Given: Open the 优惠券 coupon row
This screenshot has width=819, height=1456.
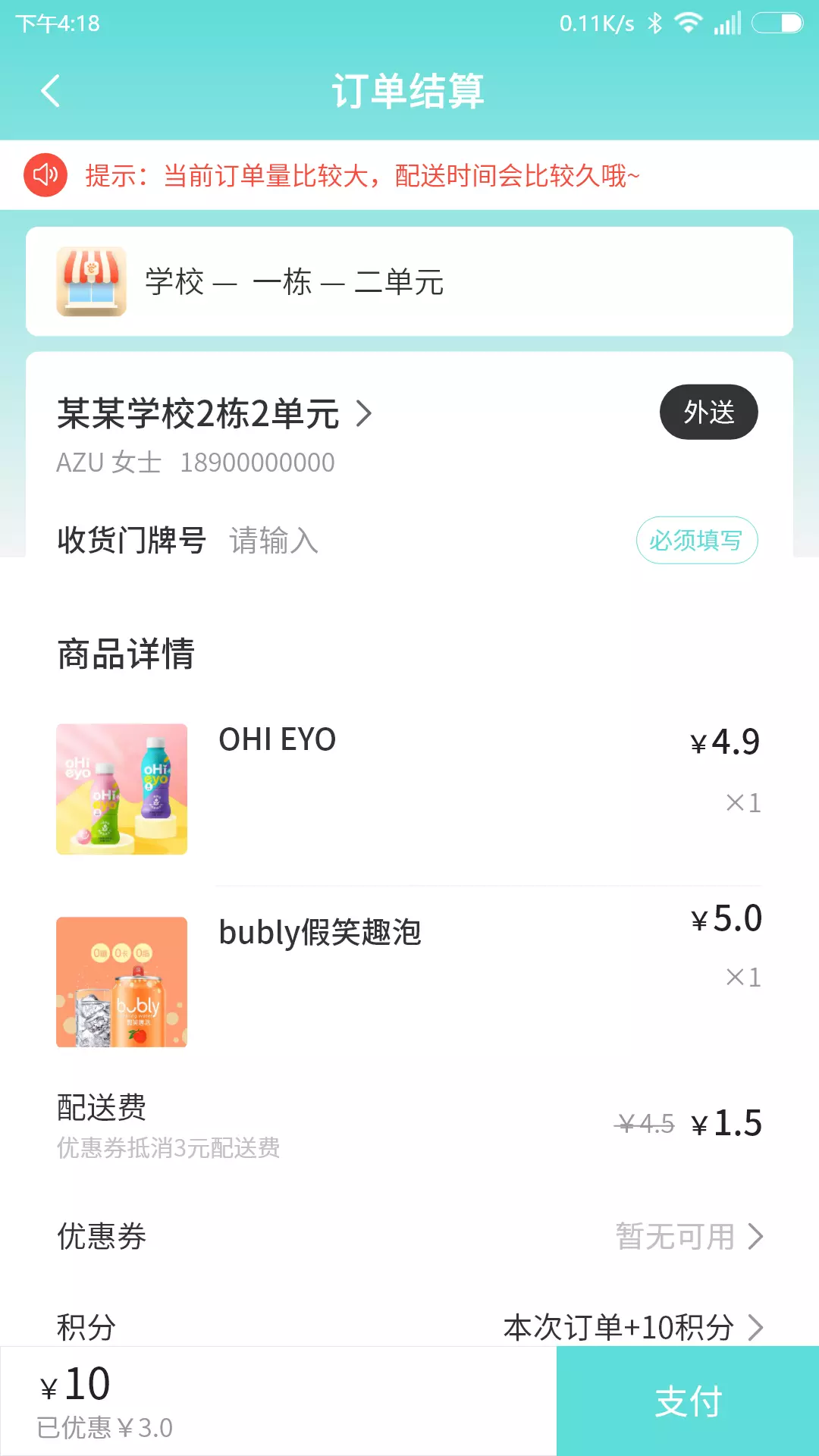Looking at the screenshot, I should (409, 1236).
